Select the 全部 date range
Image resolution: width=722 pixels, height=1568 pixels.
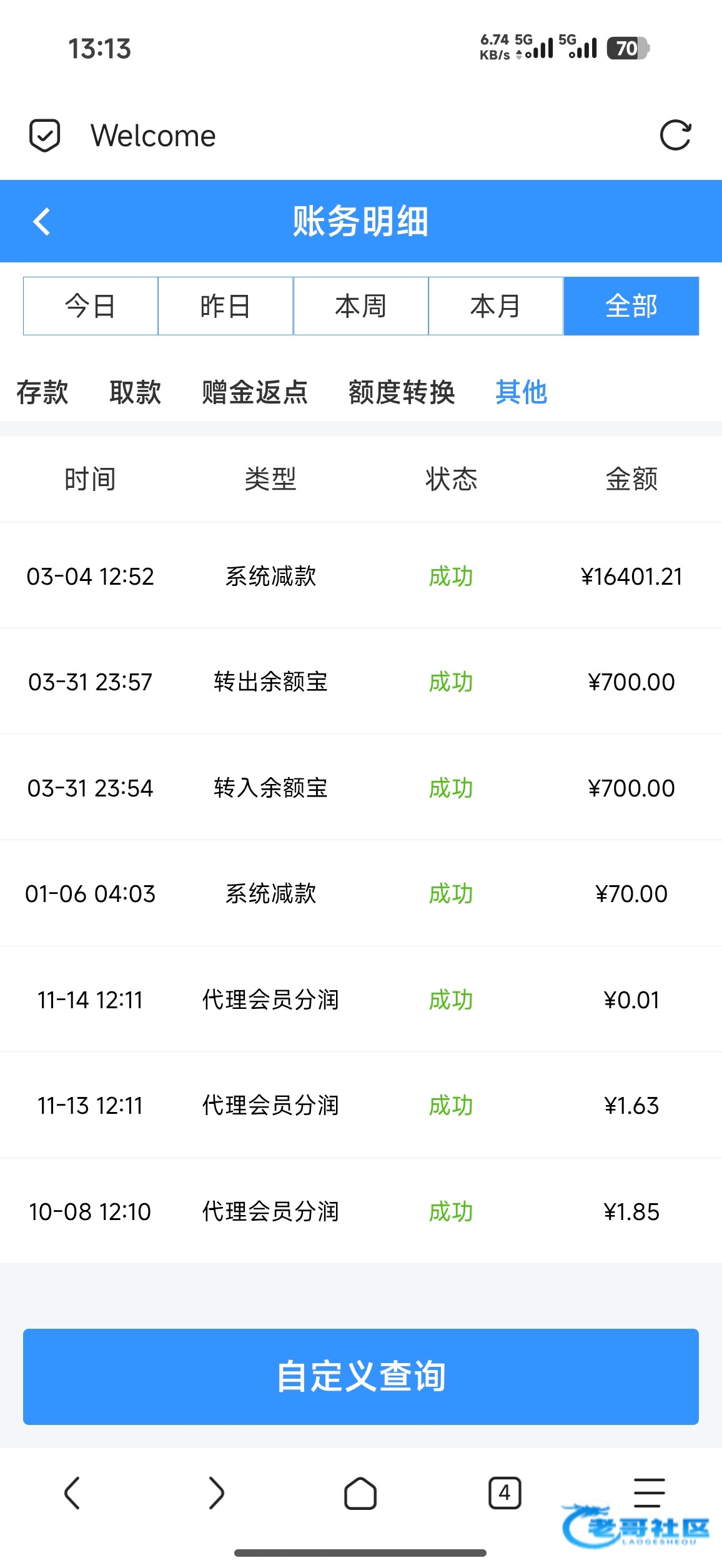click(x=631, y=306)
